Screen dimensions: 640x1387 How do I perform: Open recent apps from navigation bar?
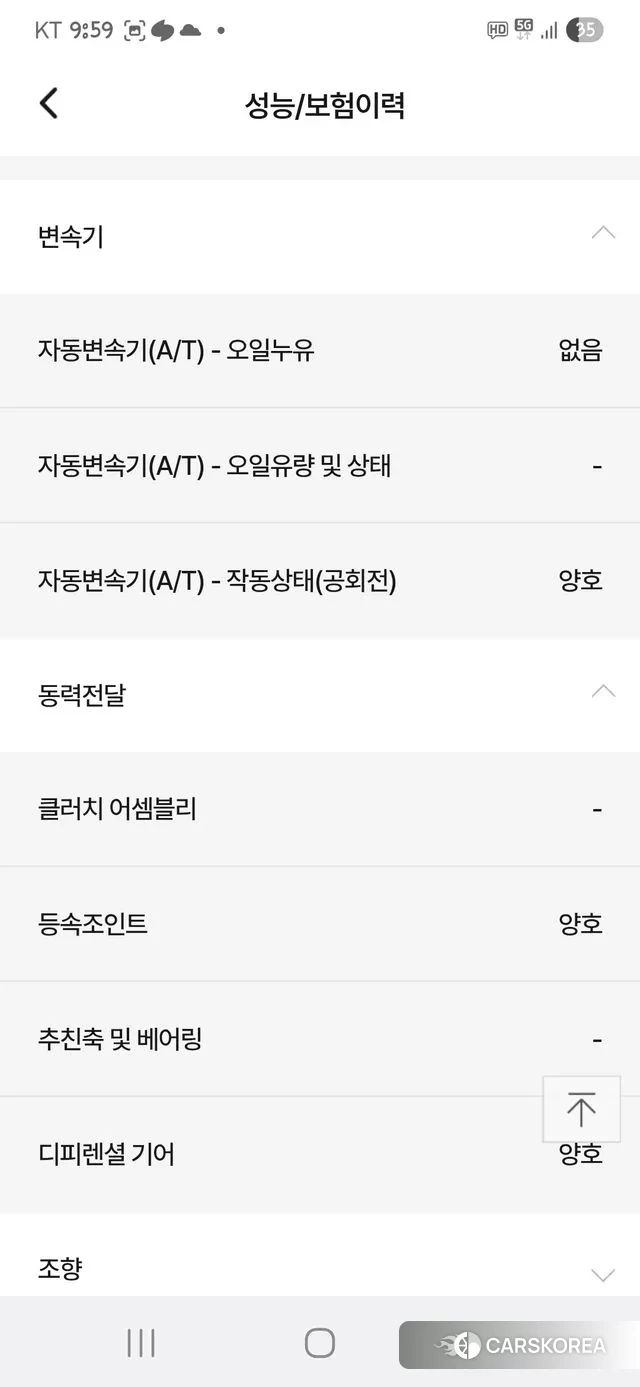141,1343
